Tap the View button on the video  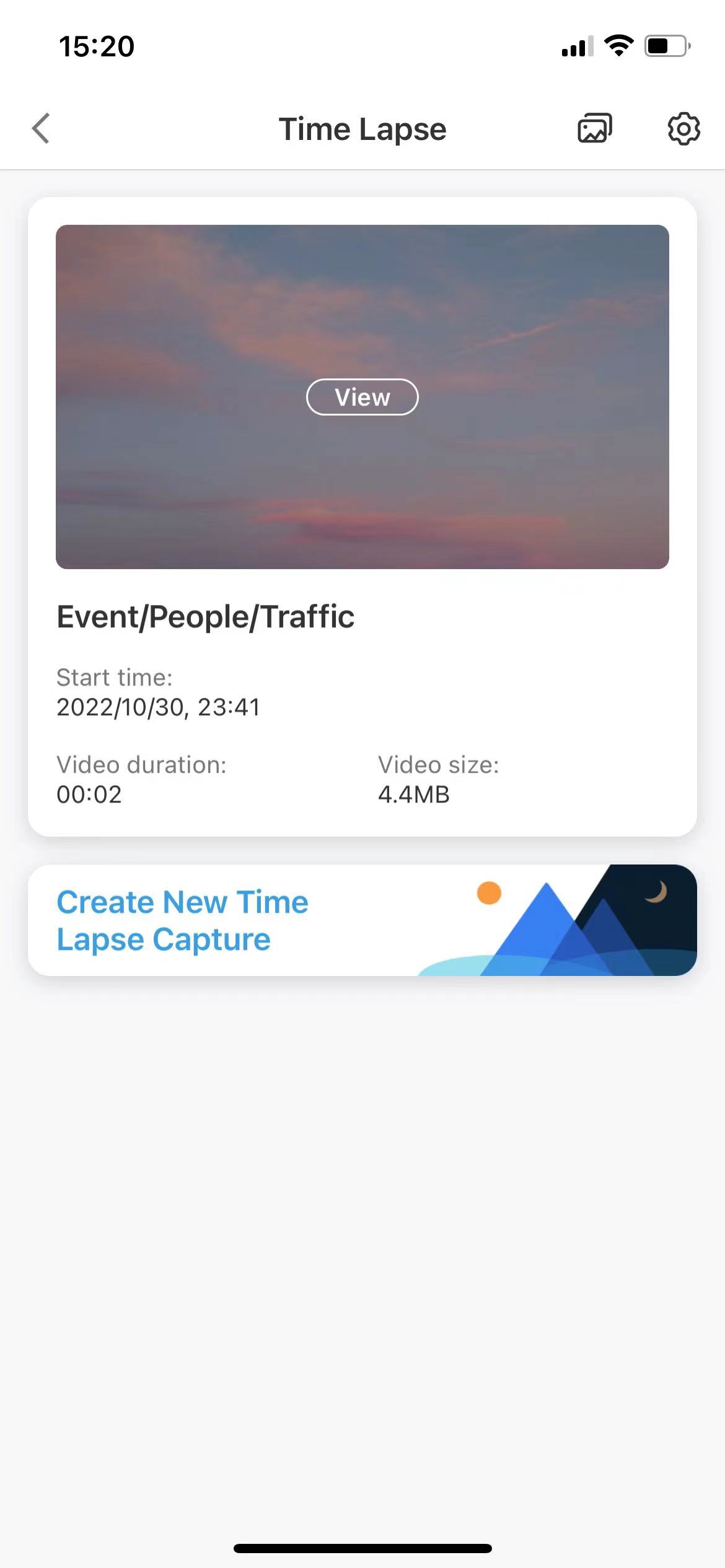[362, 397]
